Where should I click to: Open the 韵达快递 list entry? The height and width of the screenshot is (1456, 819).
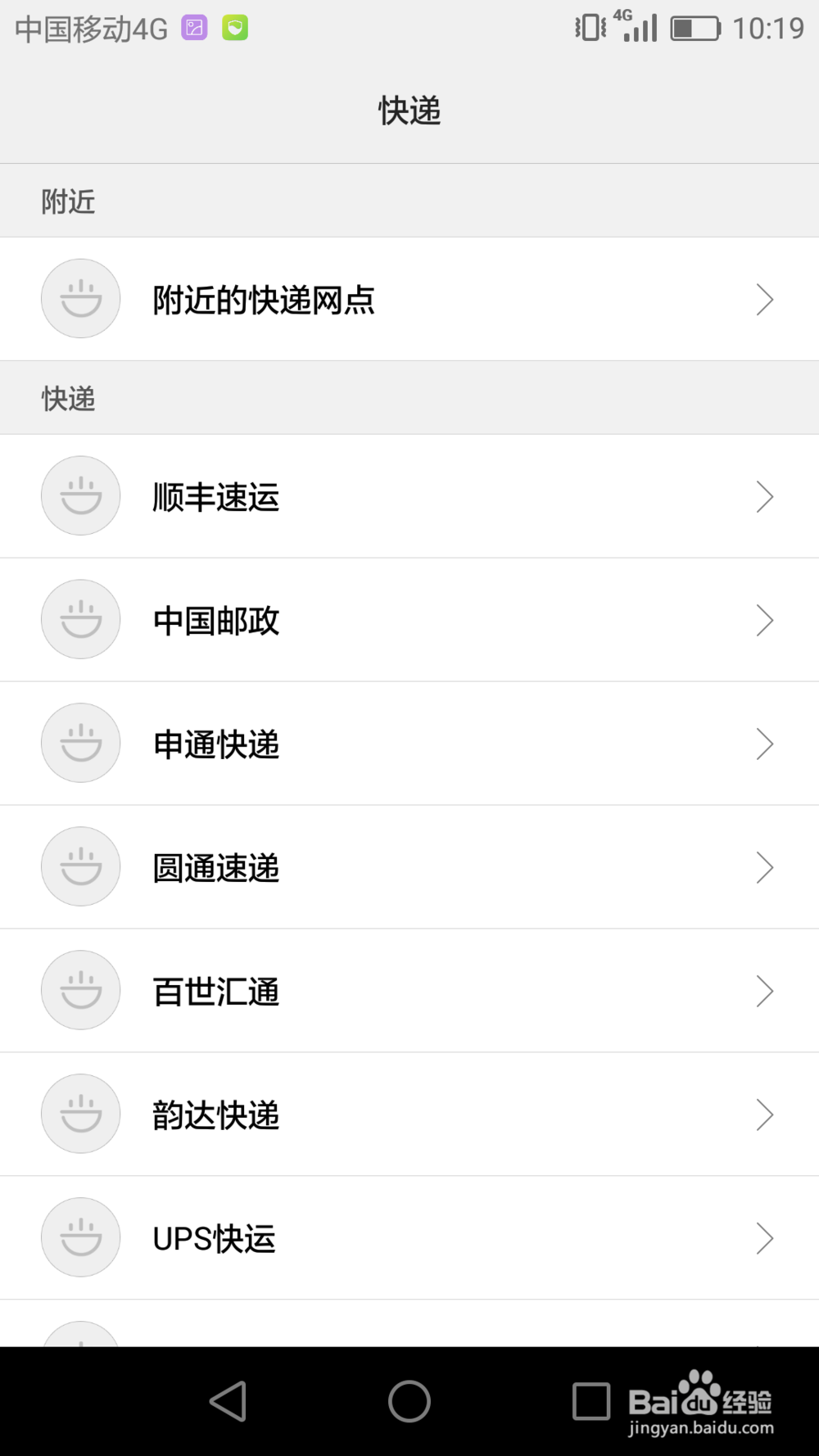(x=409, y=1114)
